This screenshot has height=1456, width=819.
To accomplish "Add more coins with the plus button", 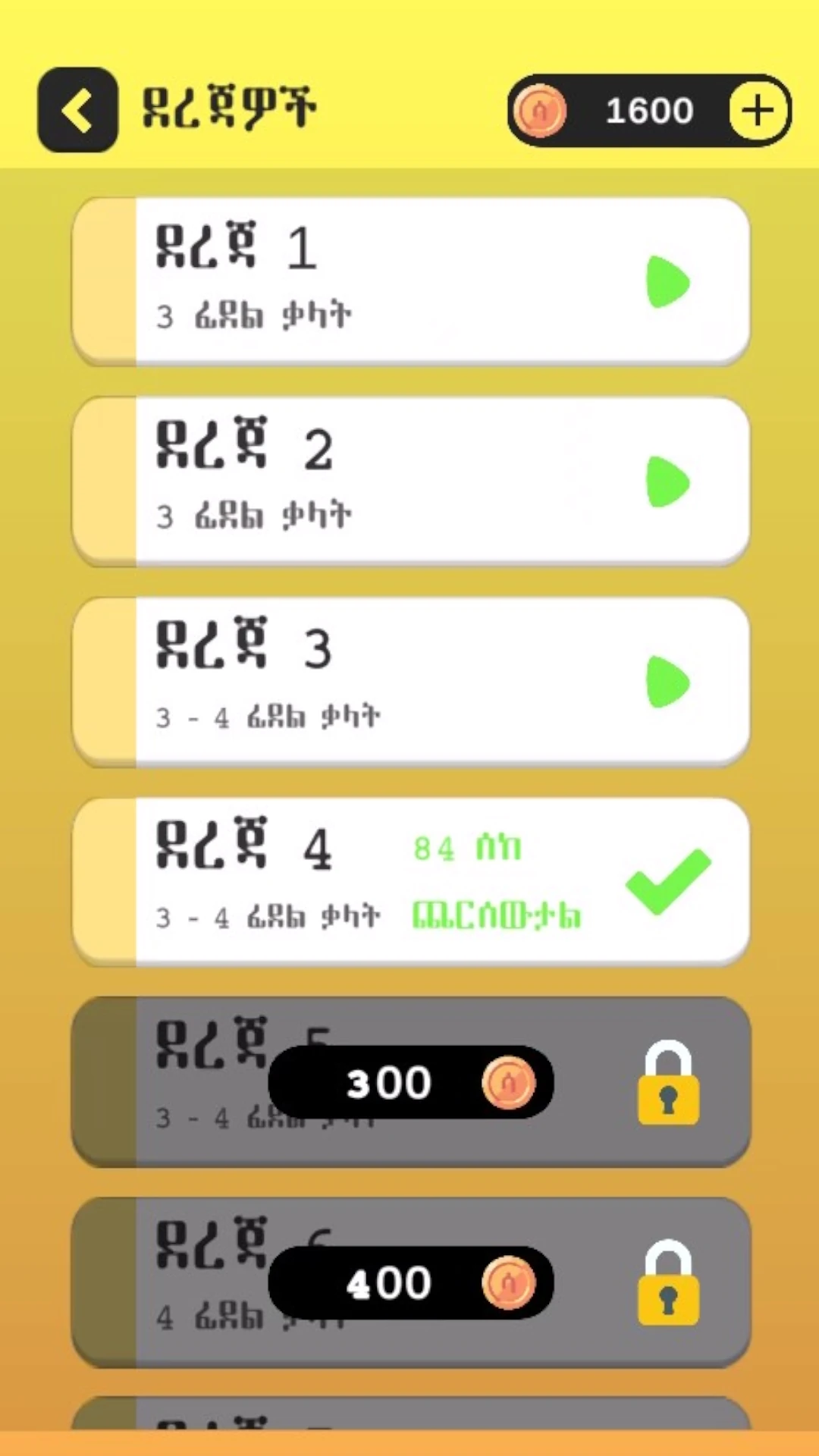I will [x=758, y=111].
